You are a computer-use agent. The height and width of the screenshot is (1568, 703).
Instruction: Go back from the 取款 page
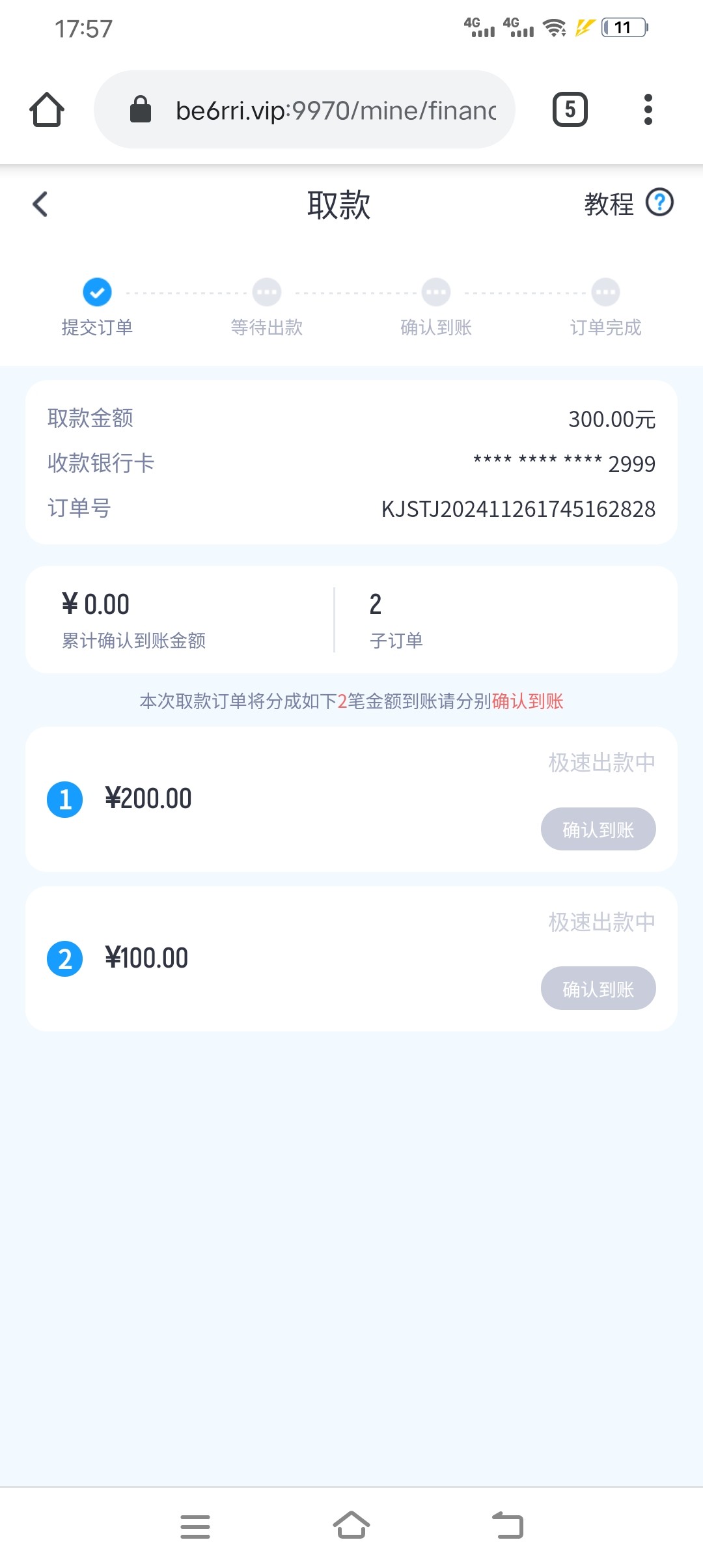(40, 204)
